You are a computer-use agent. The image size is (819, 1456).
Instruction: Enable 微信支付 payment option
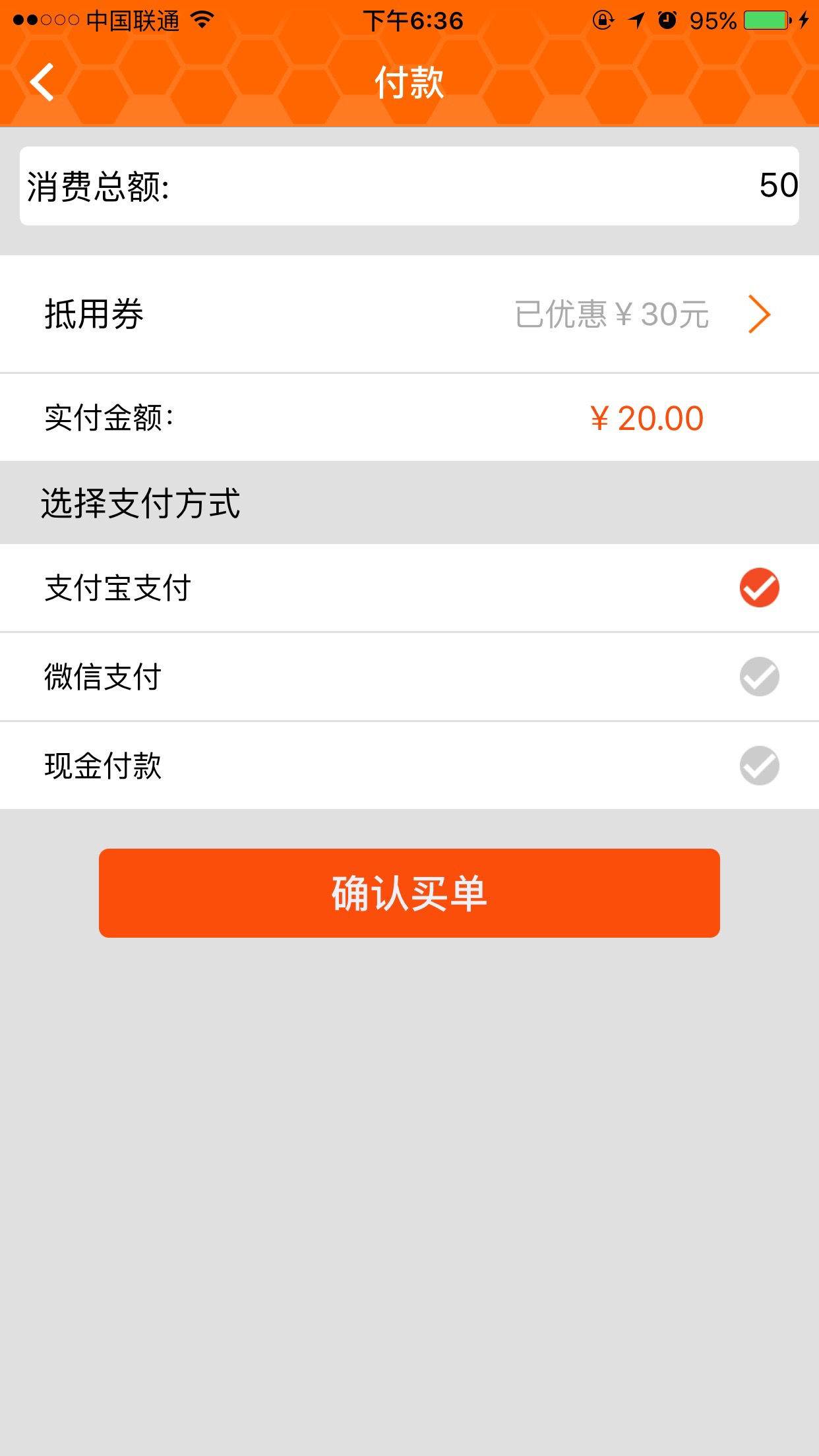[409, 676]
